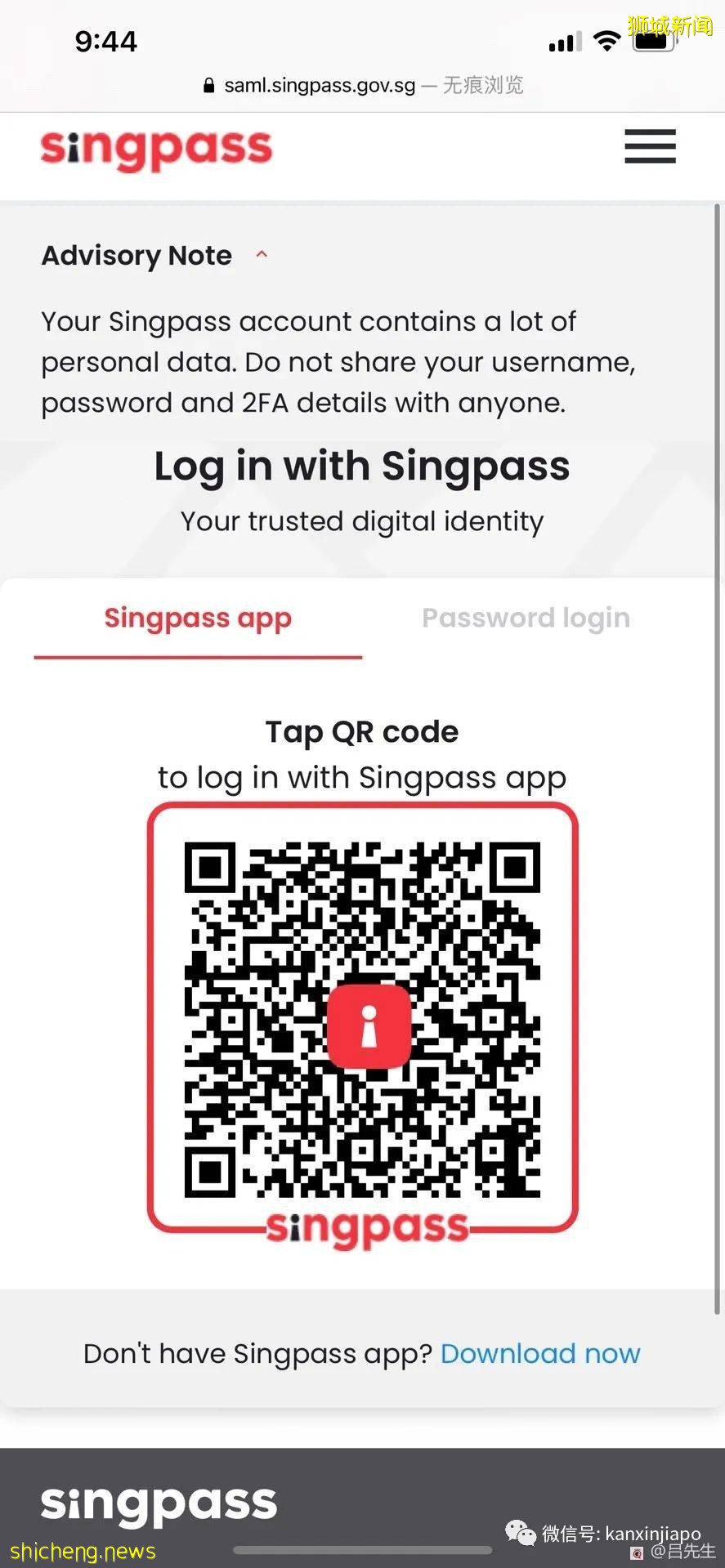This screenshot has height=1568, width=725.
Task: Follow the Download now link
Action: pos(539,1354)
